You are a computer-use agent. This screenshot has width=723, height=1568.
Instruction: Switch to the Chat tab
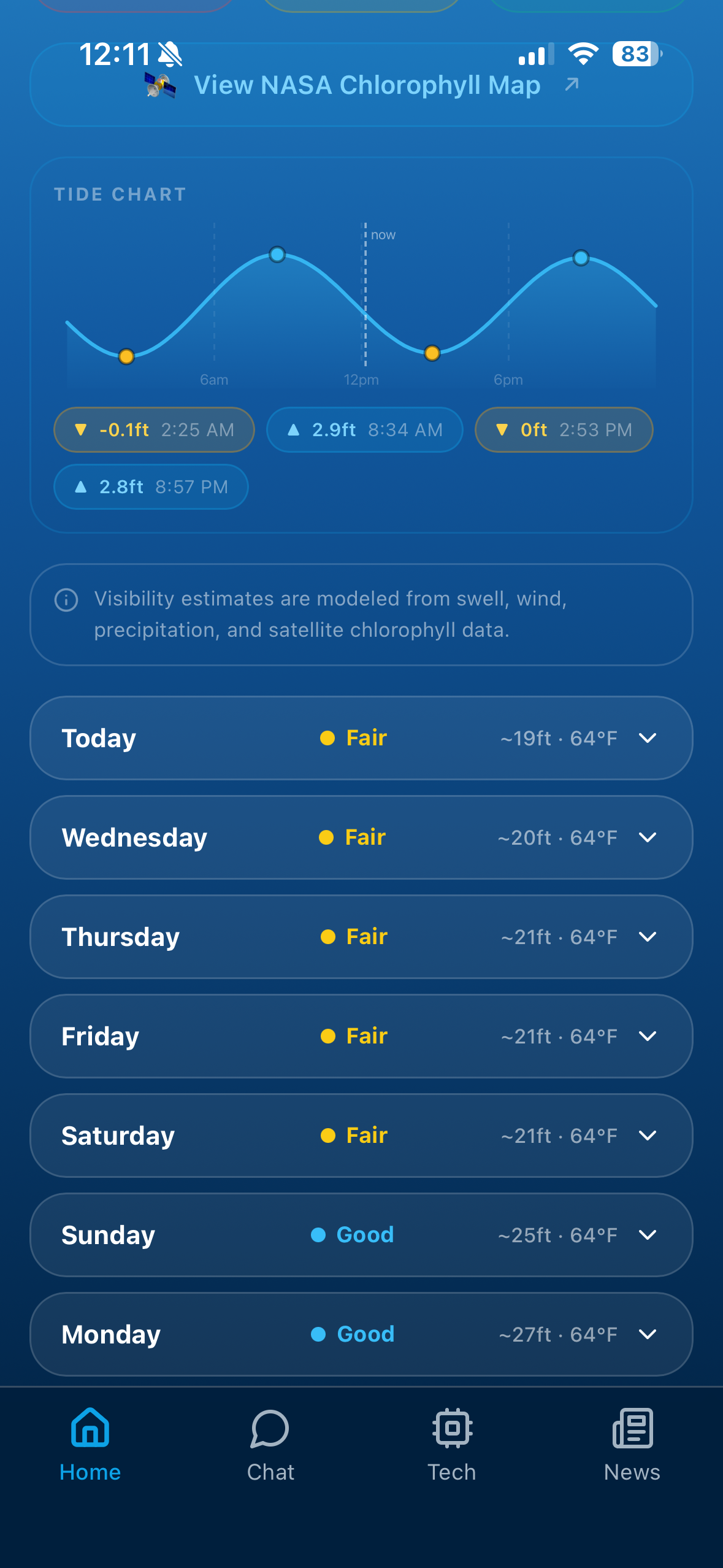pos(270,1445)
